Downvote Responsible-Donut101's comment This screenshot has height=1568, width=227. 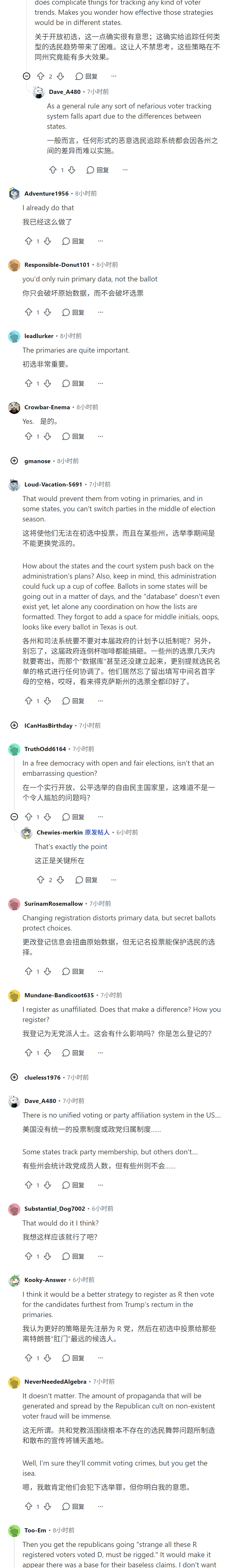(x=47, y=312)
